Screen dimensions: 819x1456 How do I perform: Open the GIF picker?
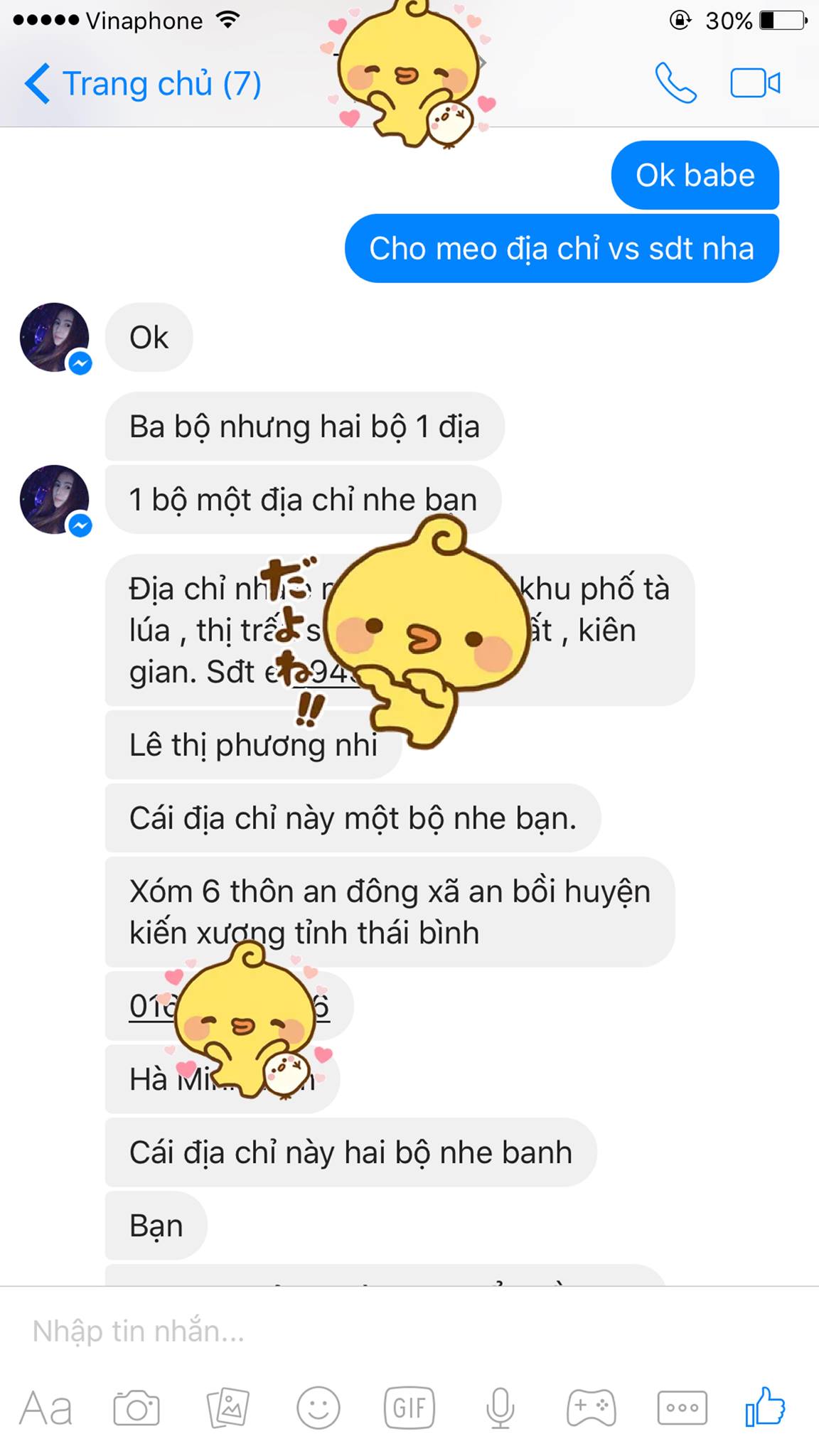409,1408
